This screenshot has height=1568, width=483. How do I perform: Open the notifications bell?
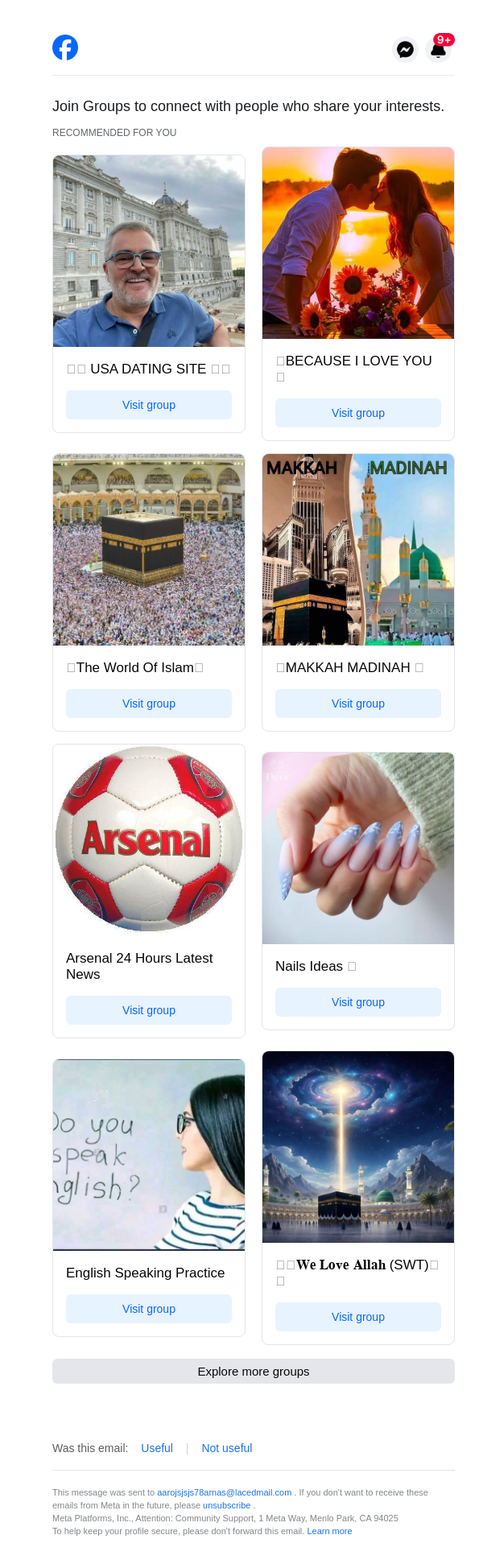point(438,49)
